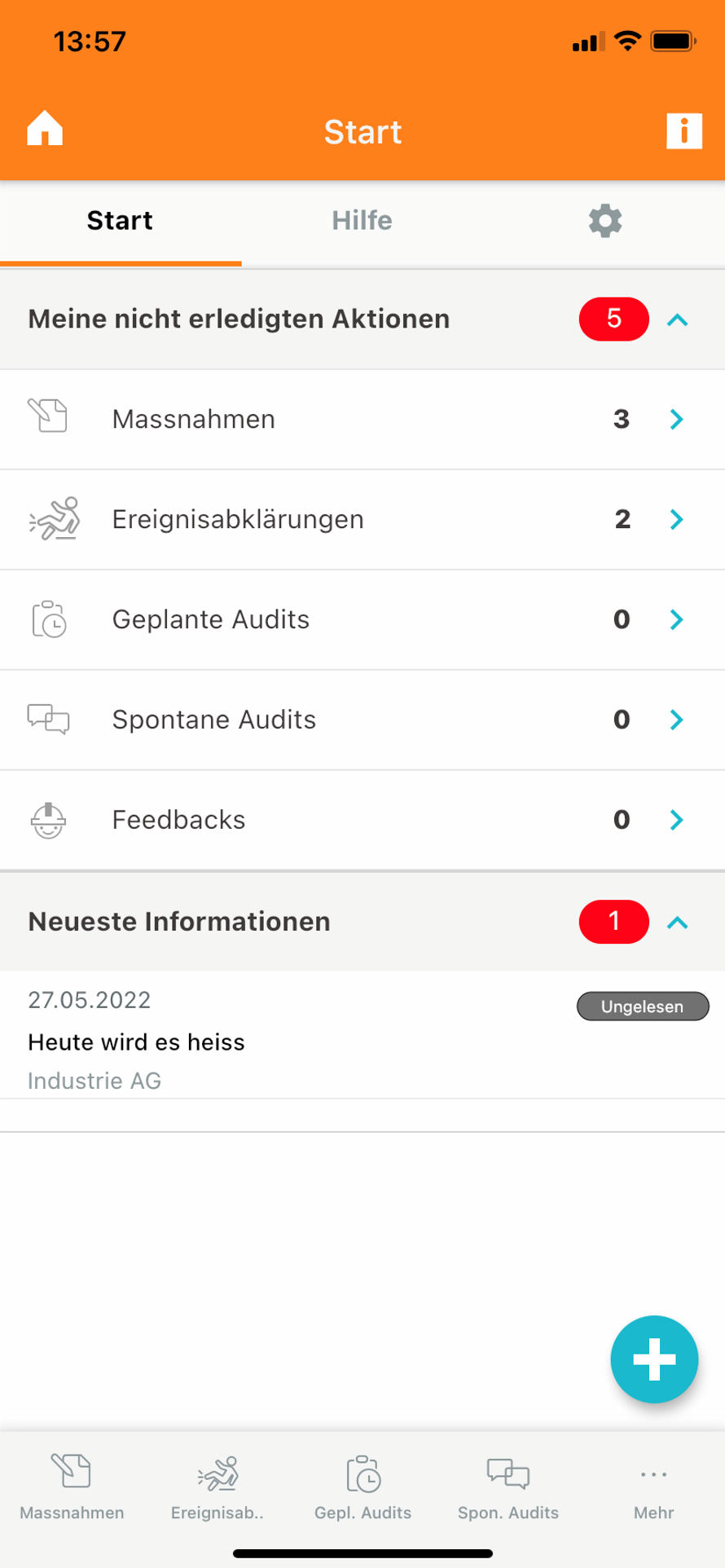Open the Feedbacks row
725x1568 pixels.
click(362, 820)
